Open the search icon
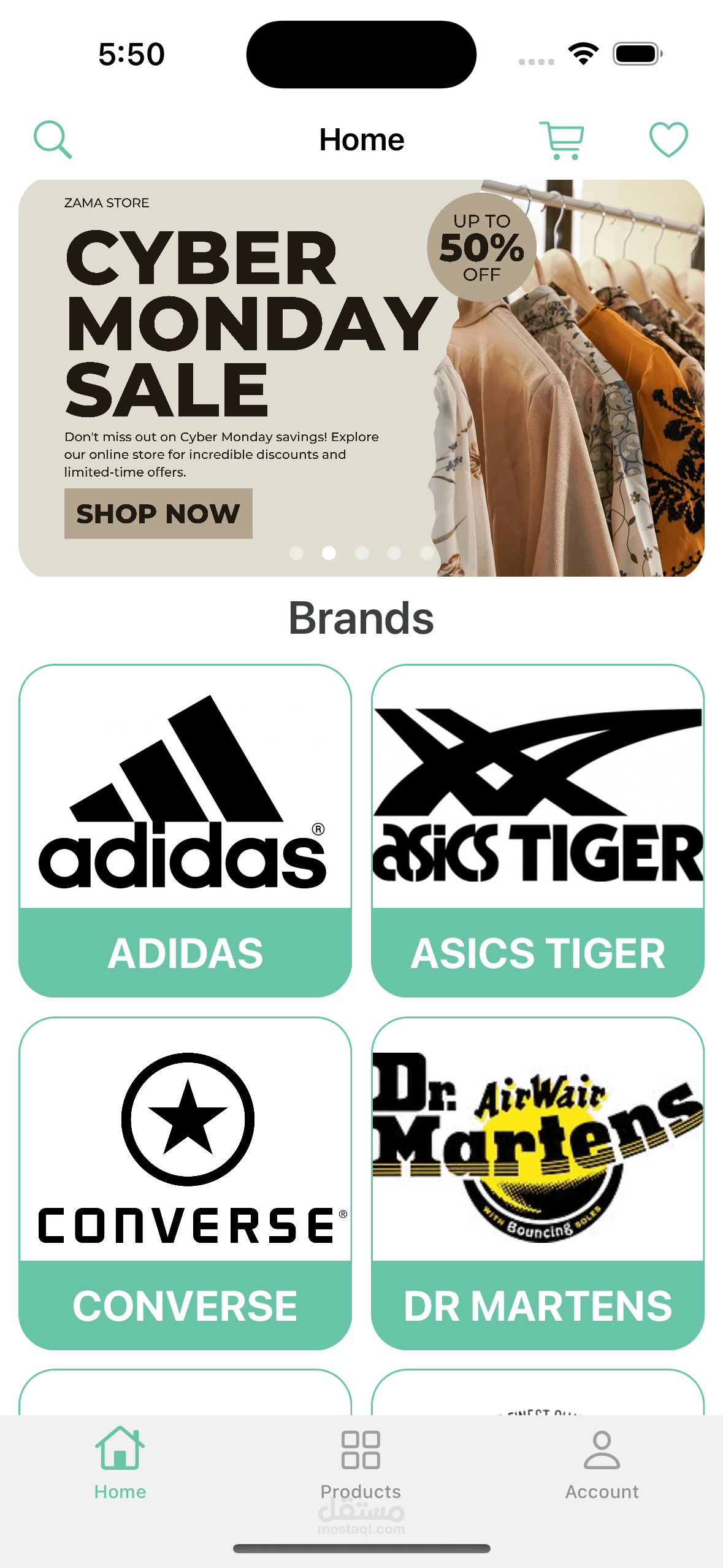The image size is (723, 1568). pyautogui.click(x=53, y=139)
